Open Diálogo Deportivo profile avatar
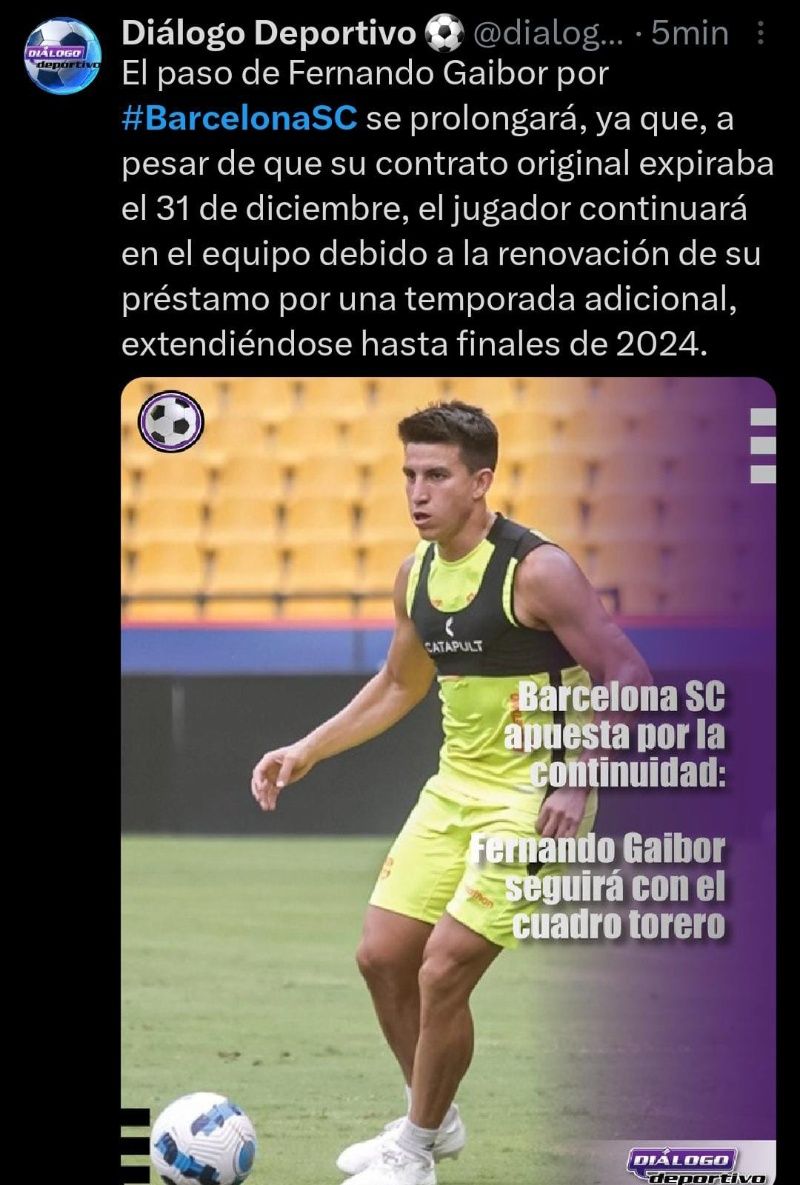 pyautogui.click(x=63, y=55)
